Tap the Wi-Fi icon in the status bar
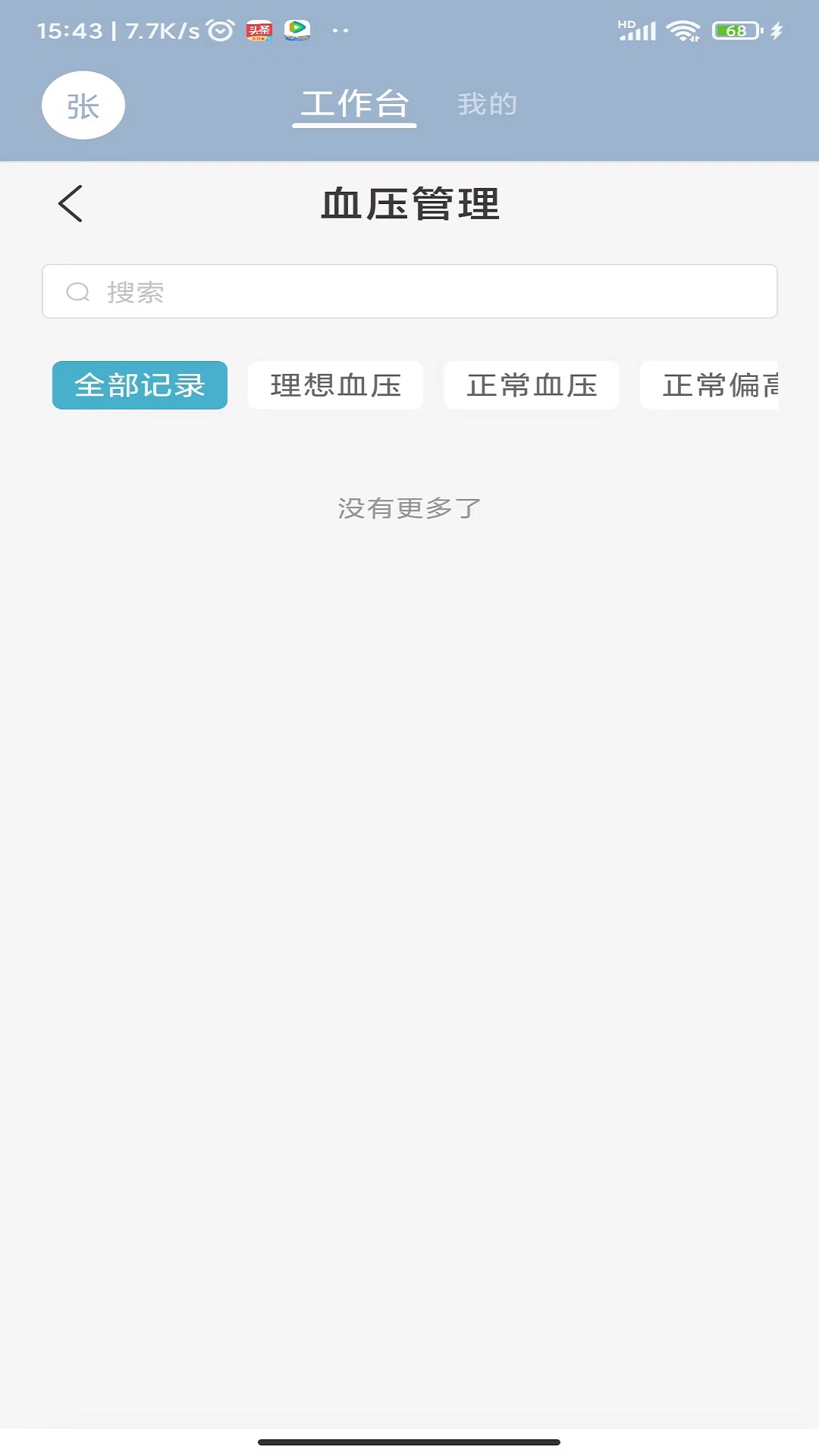Screen dimensions: 819x1456 (681, 30)
